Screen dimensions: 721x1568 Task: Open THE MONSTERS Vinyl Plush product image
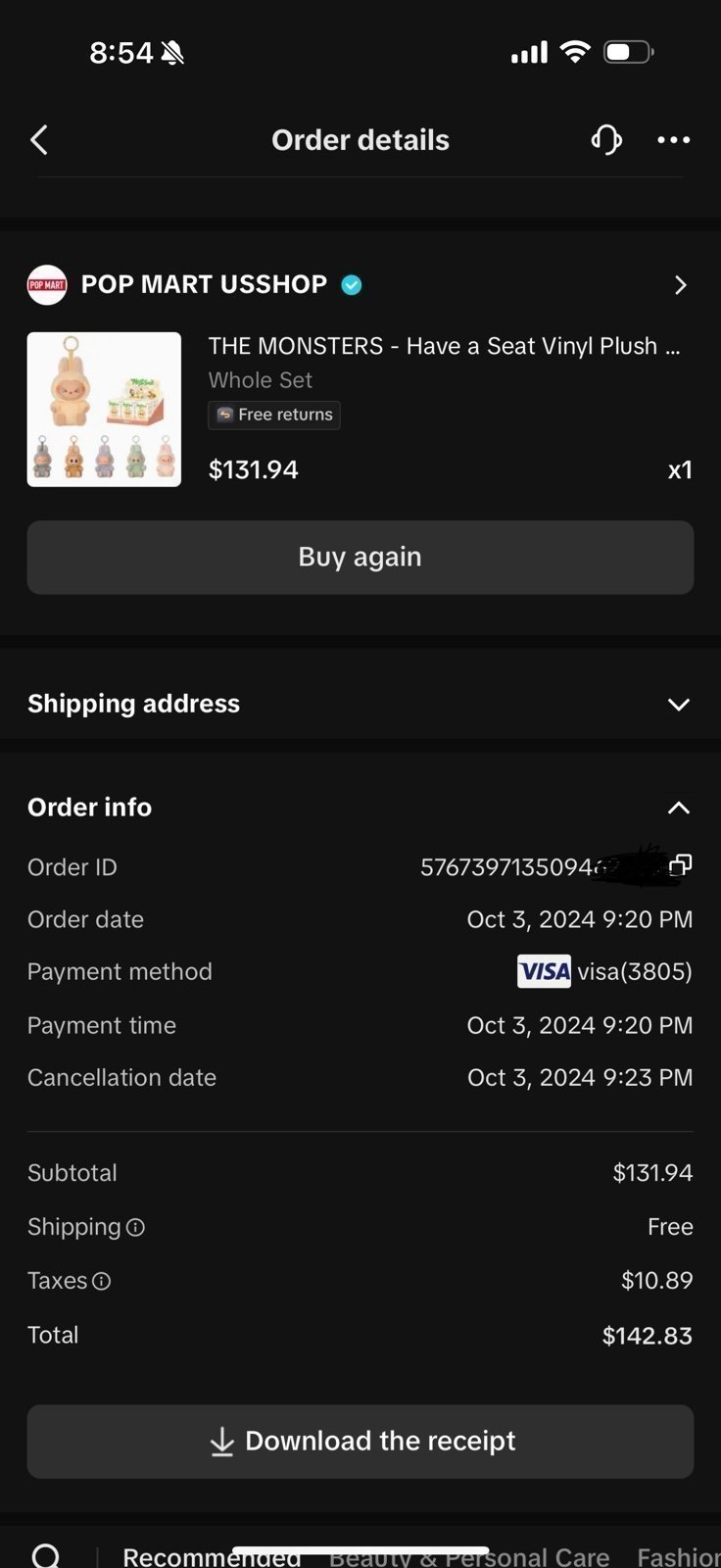(104, 410)
